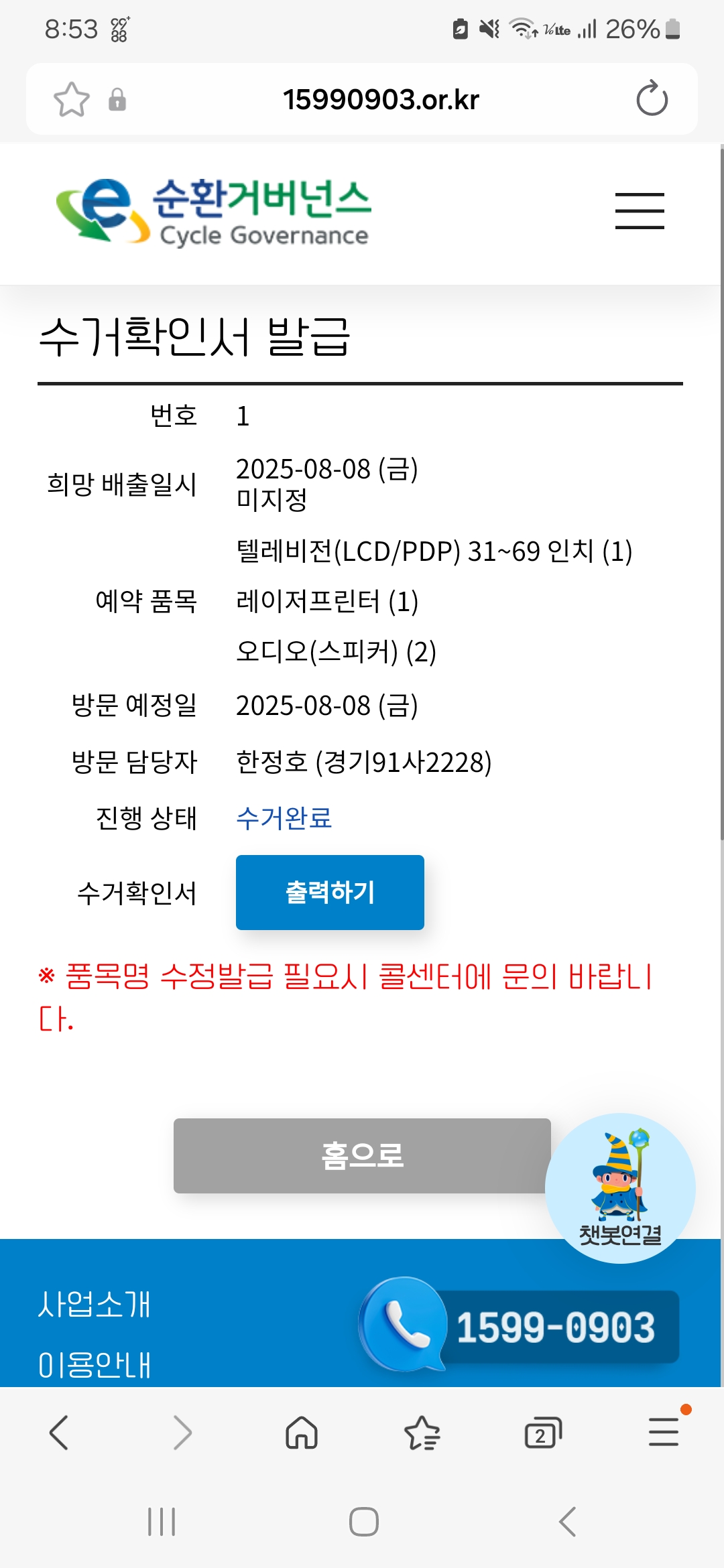The width and height of the screenshot is (724, 1568).
Task: Open the 사업소개 footer link
Action: click(x=95, y=1304)
